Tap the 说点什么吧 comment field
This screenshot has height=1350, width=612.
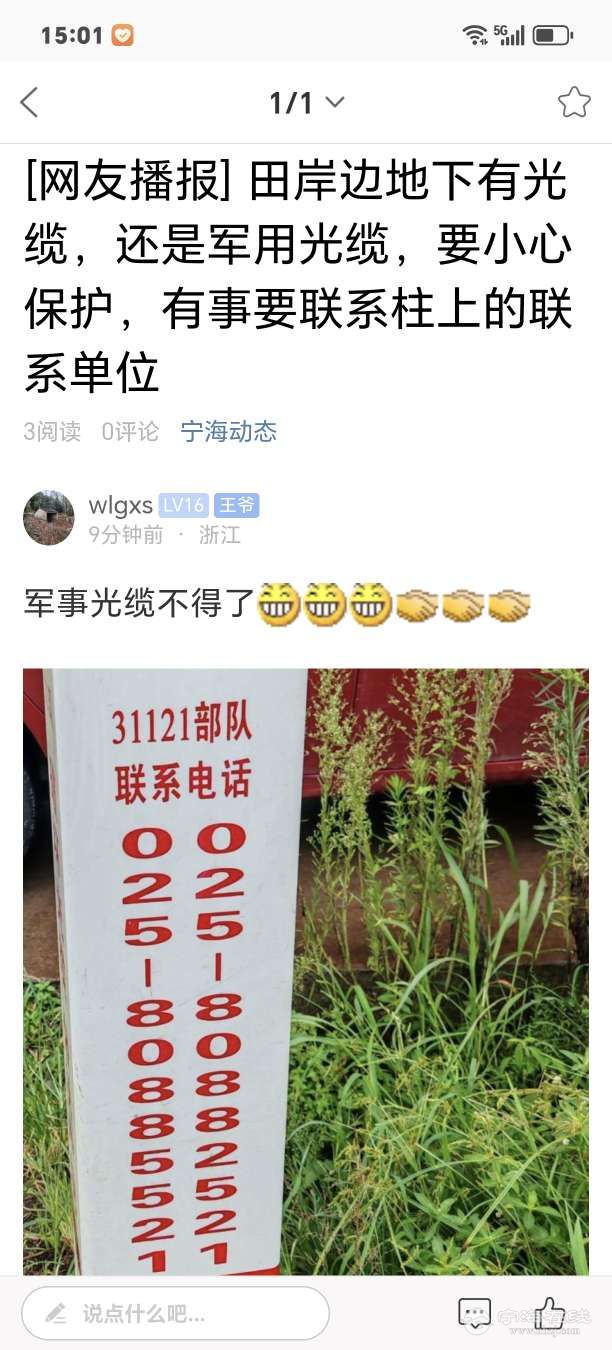click(x=176, y=1313)
